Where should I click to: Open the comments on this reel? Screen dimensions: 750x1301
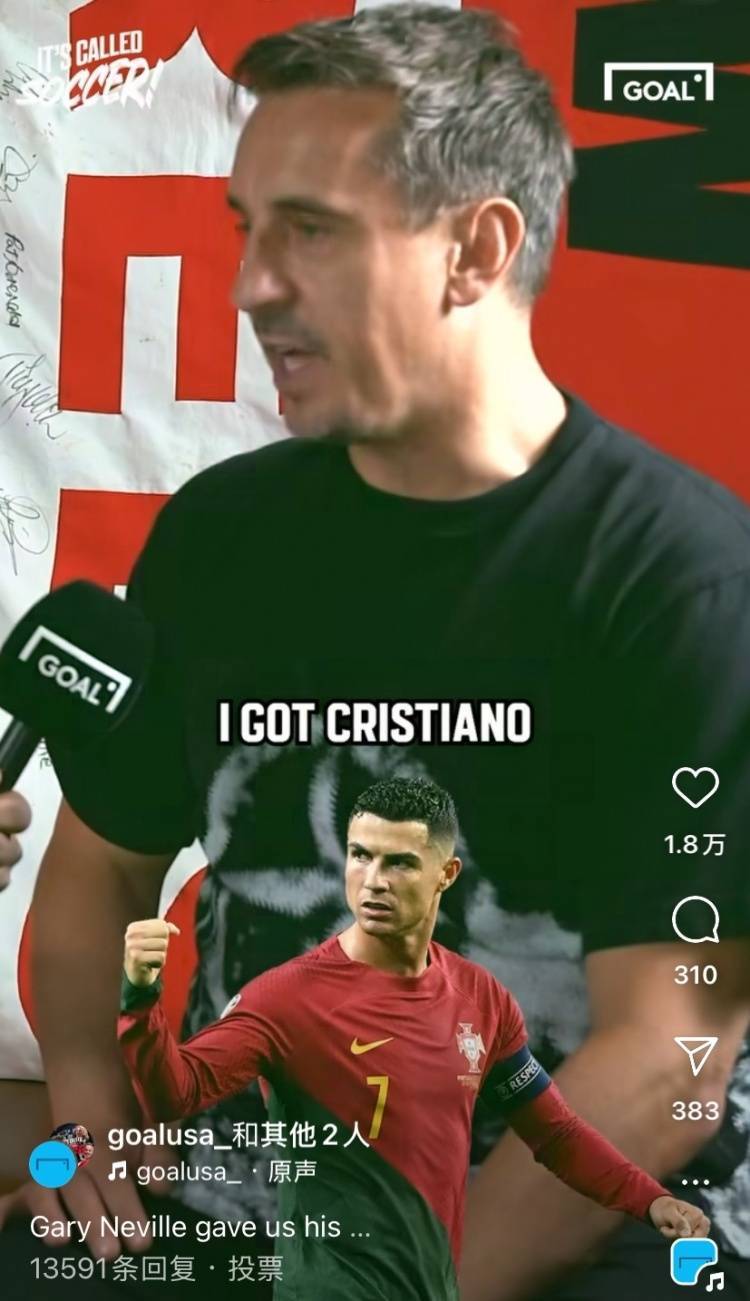695,921
